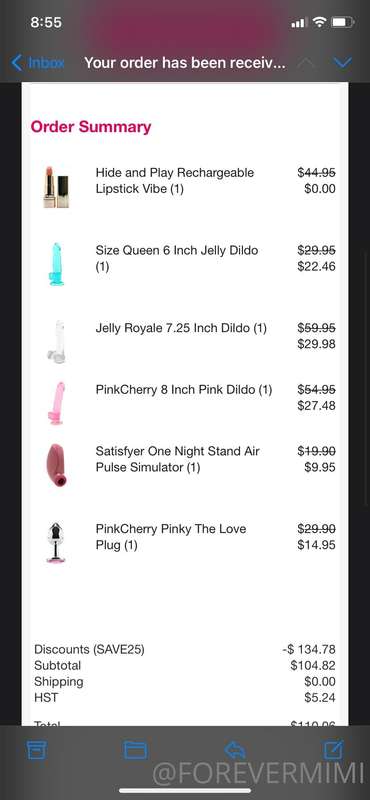Archive this email
The height and width of the screenshot is (800, 370).
click(x=36, y=750)
